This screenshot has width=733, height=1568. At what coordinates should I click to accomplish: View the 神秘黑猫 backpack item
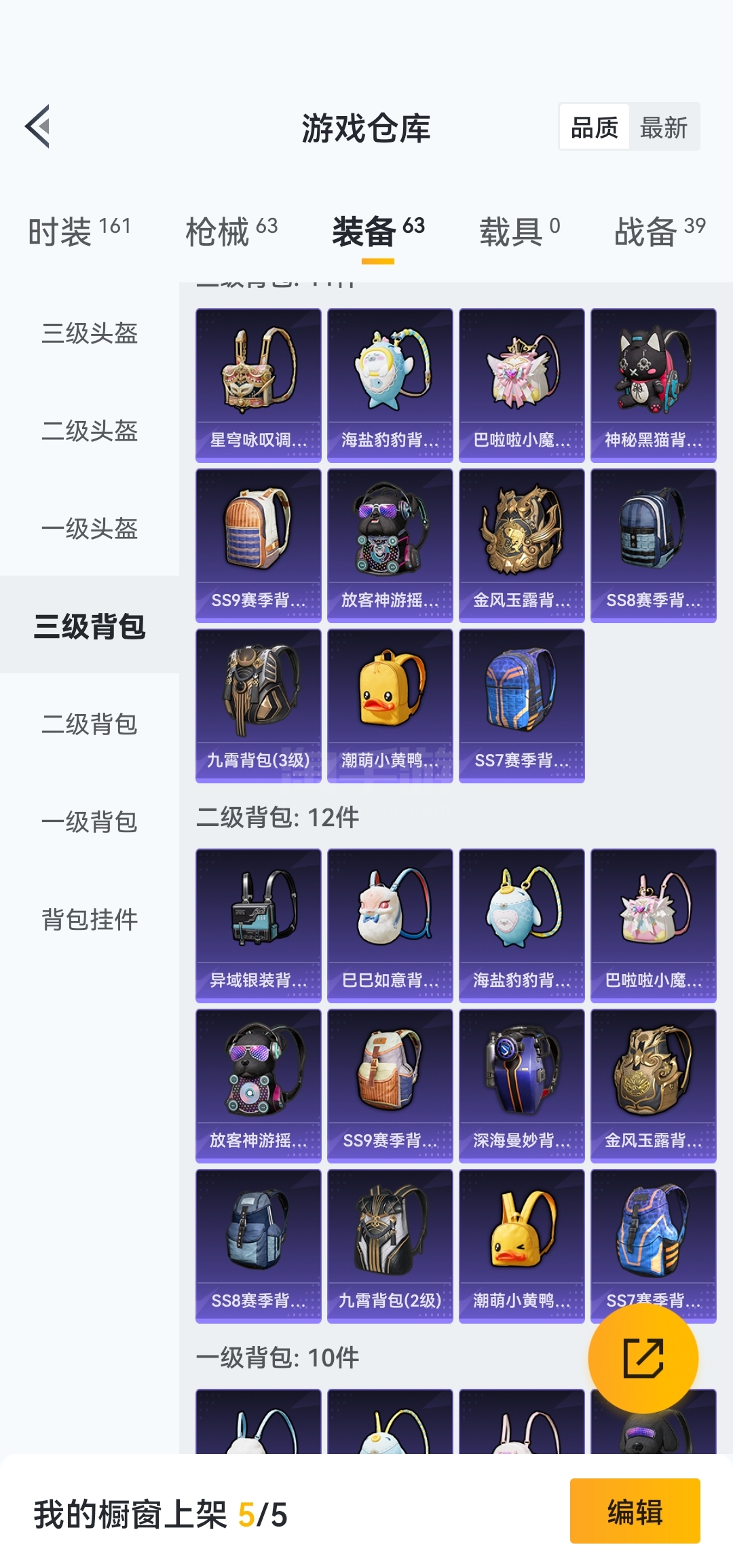tap(653, 385)
